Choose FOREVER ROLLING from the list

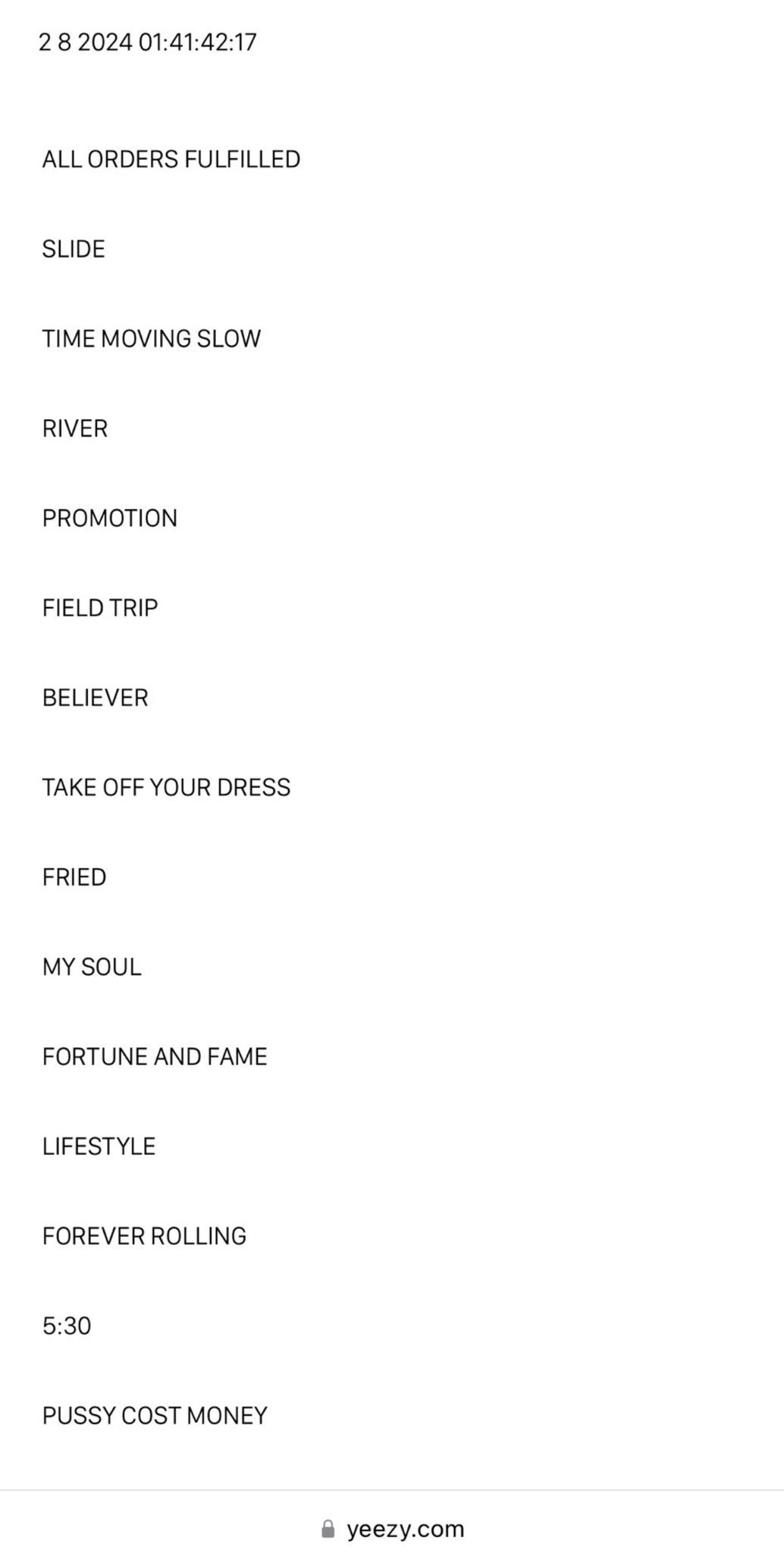click(144, 1236)
